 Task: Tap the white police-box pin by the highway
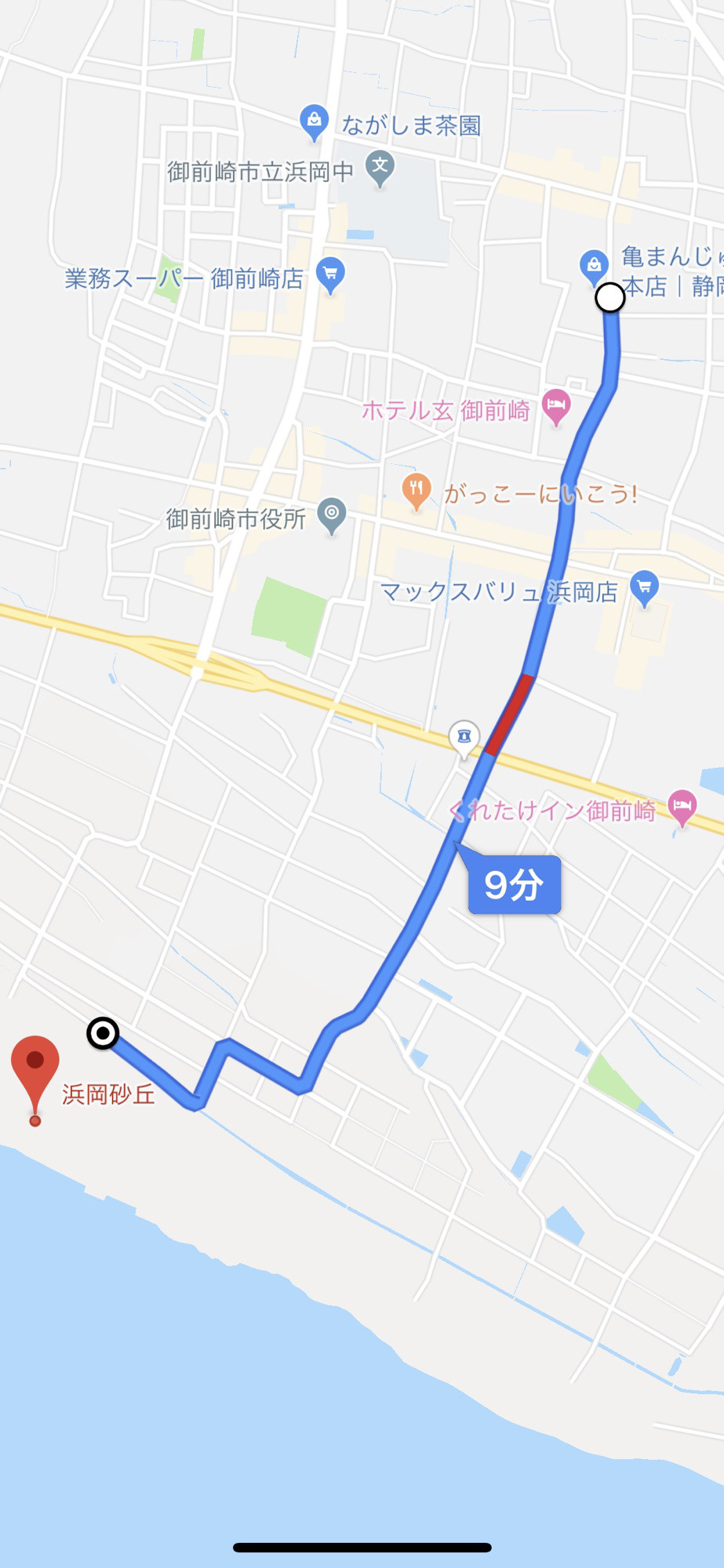pyautogui.click(x=464, y=737)
